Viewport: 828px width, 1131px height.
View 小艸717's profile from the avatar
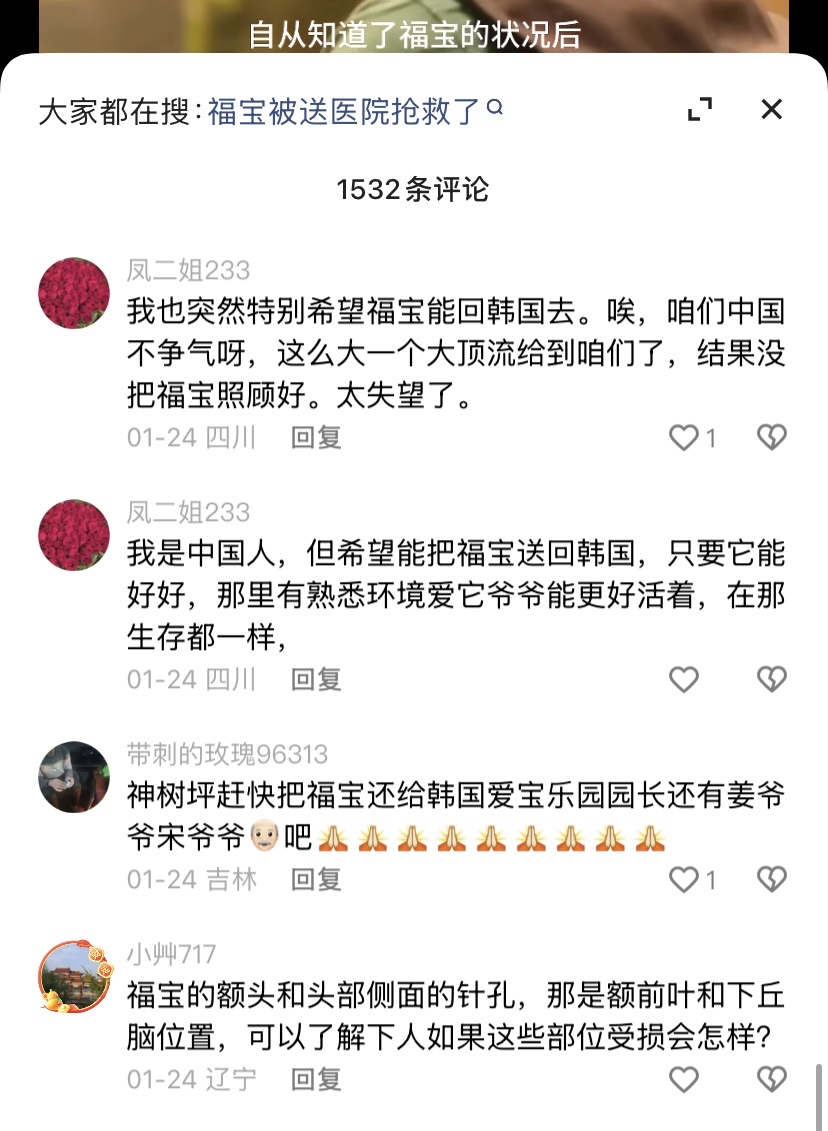[x=74, y=976]
